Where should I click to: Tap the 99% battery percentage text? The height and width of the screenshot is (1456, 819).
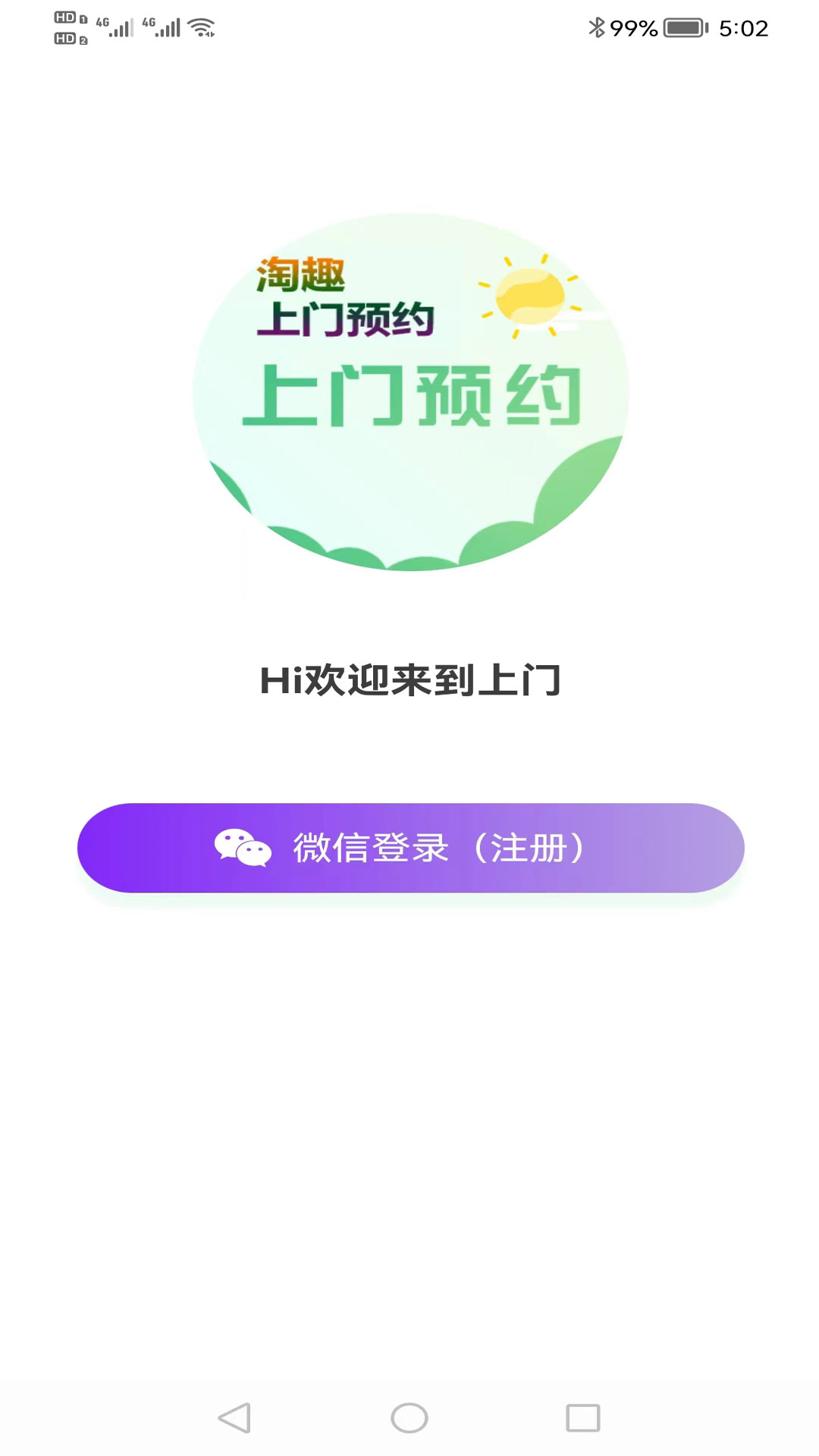[635, 27]
